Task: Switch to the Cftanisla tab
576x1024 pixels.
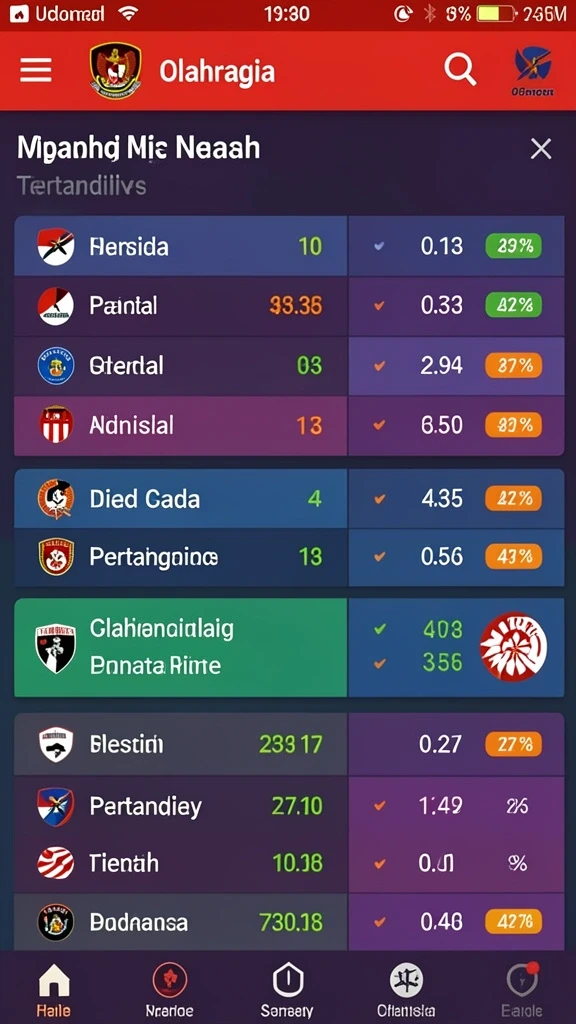Action: pos(406,988)
